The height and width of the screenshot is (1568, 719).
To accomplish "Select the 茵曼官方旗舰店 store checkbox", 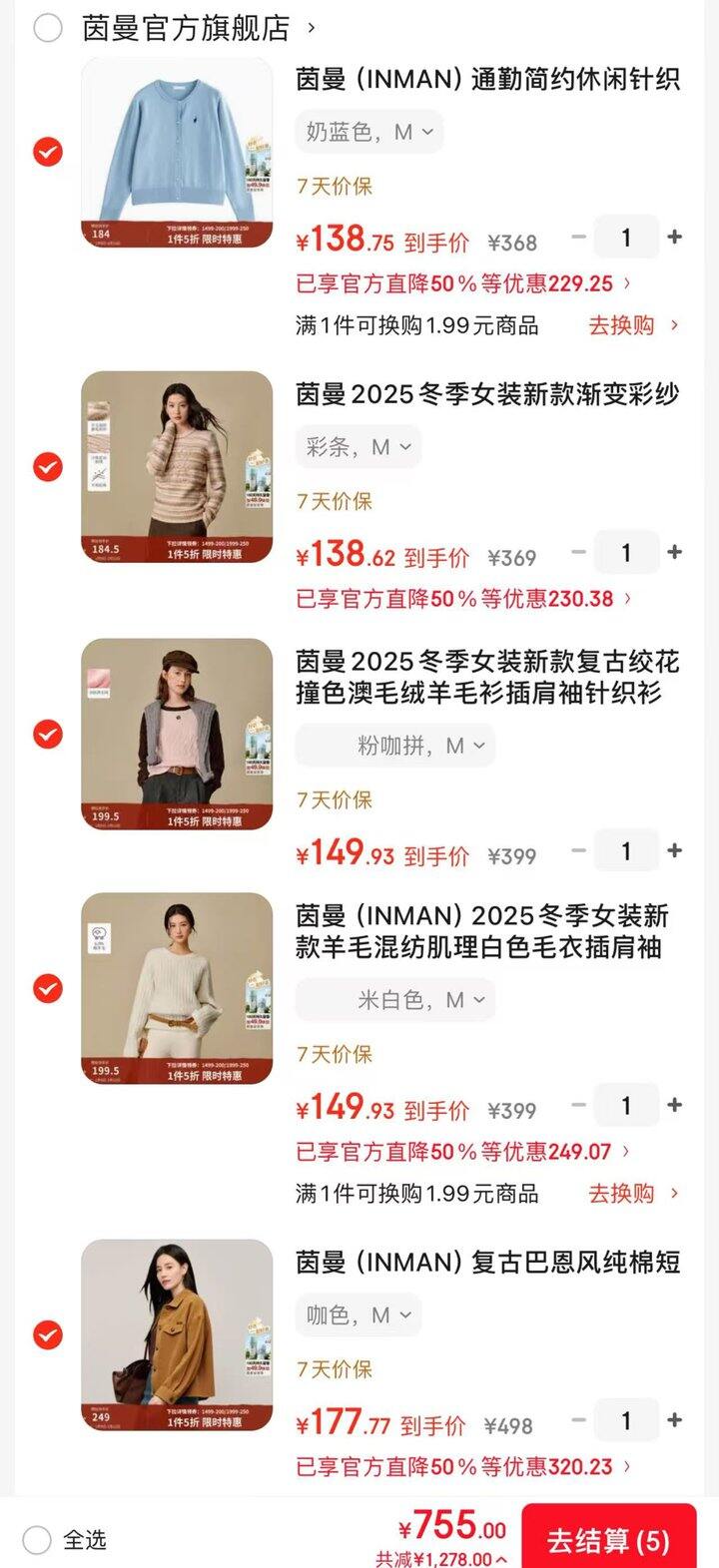I will [48, 28].
